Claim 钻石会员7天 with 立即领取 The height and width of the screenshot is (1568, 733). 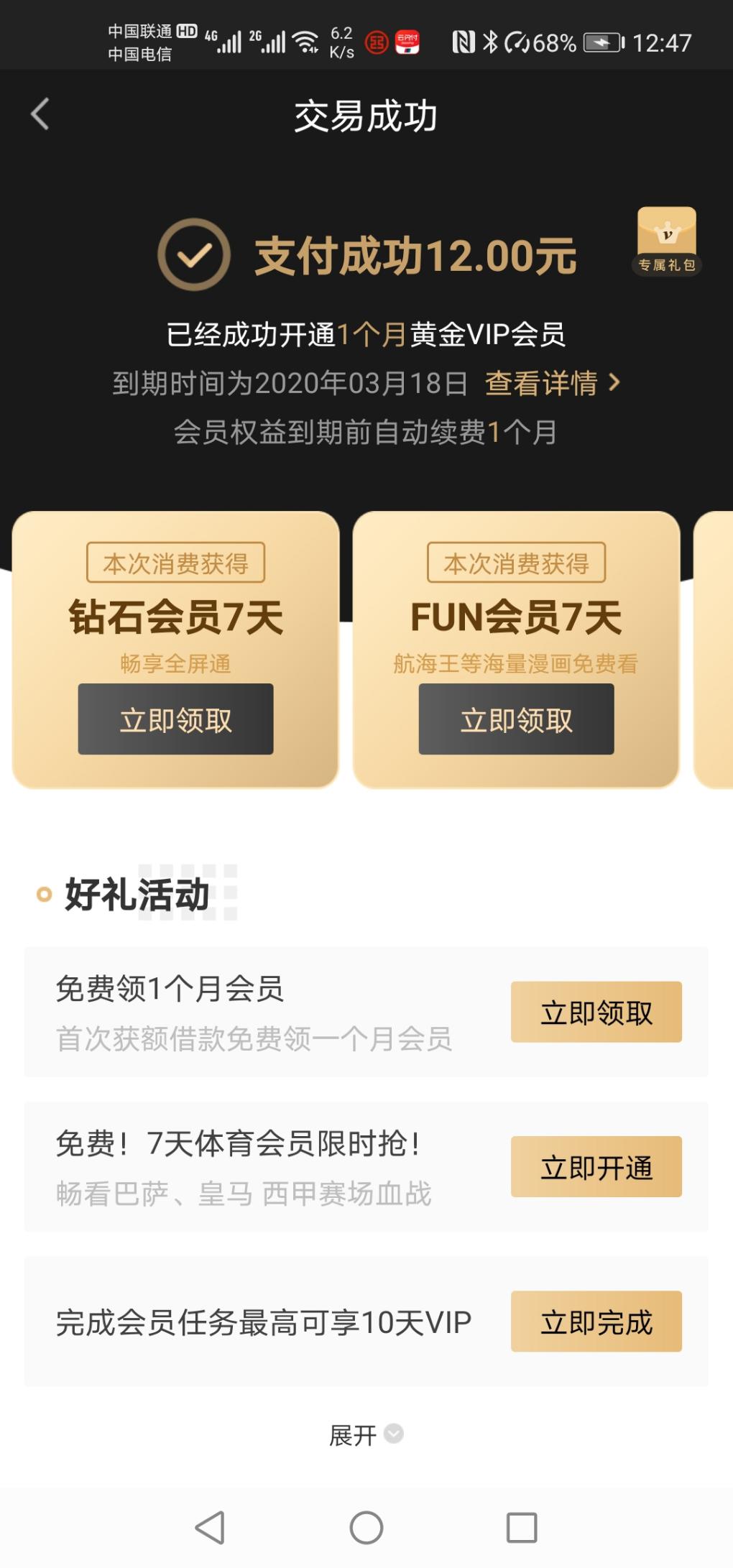tap(175, 719)
